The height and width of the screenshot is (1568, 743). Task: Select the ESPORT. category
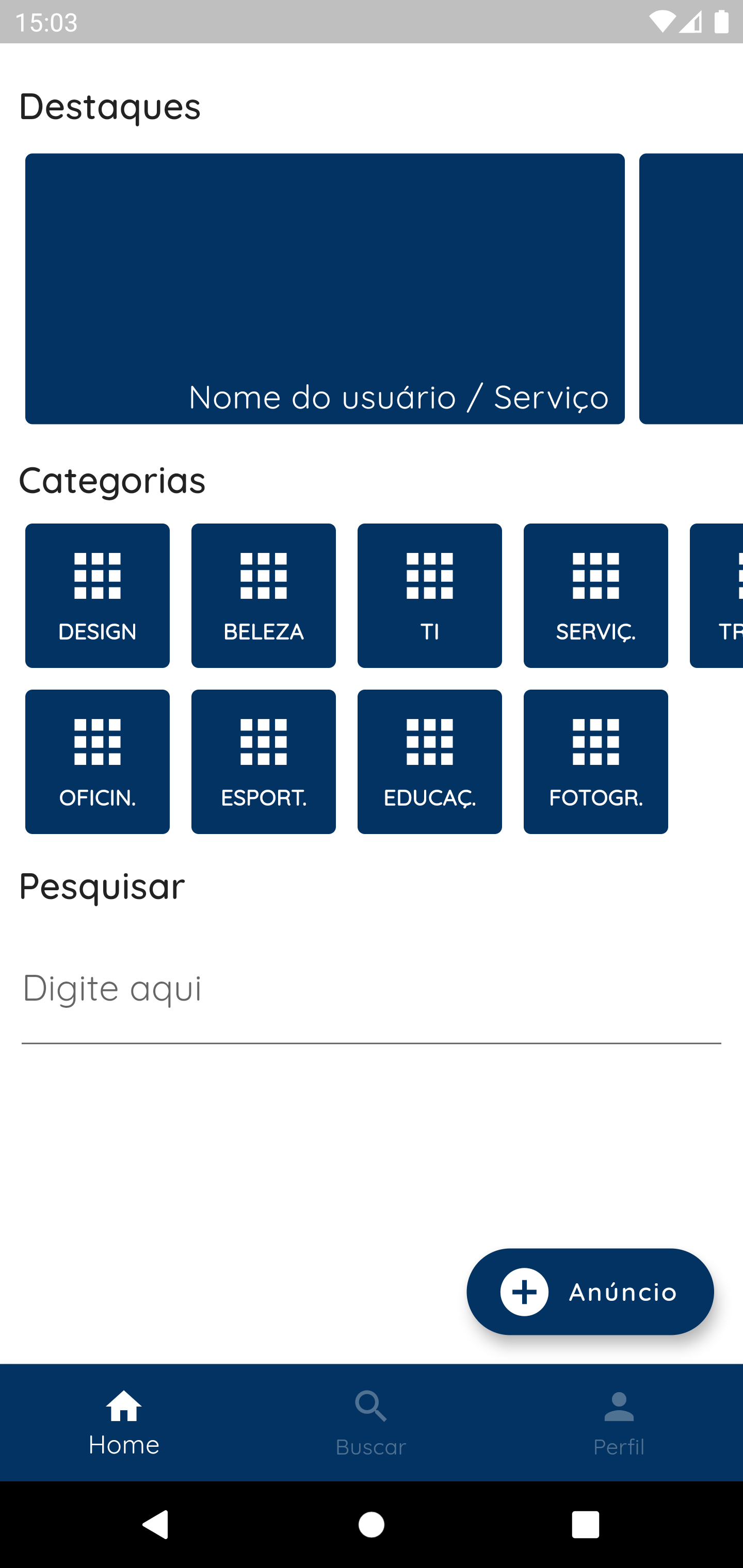pyautogui.click(x=263, y=761)
